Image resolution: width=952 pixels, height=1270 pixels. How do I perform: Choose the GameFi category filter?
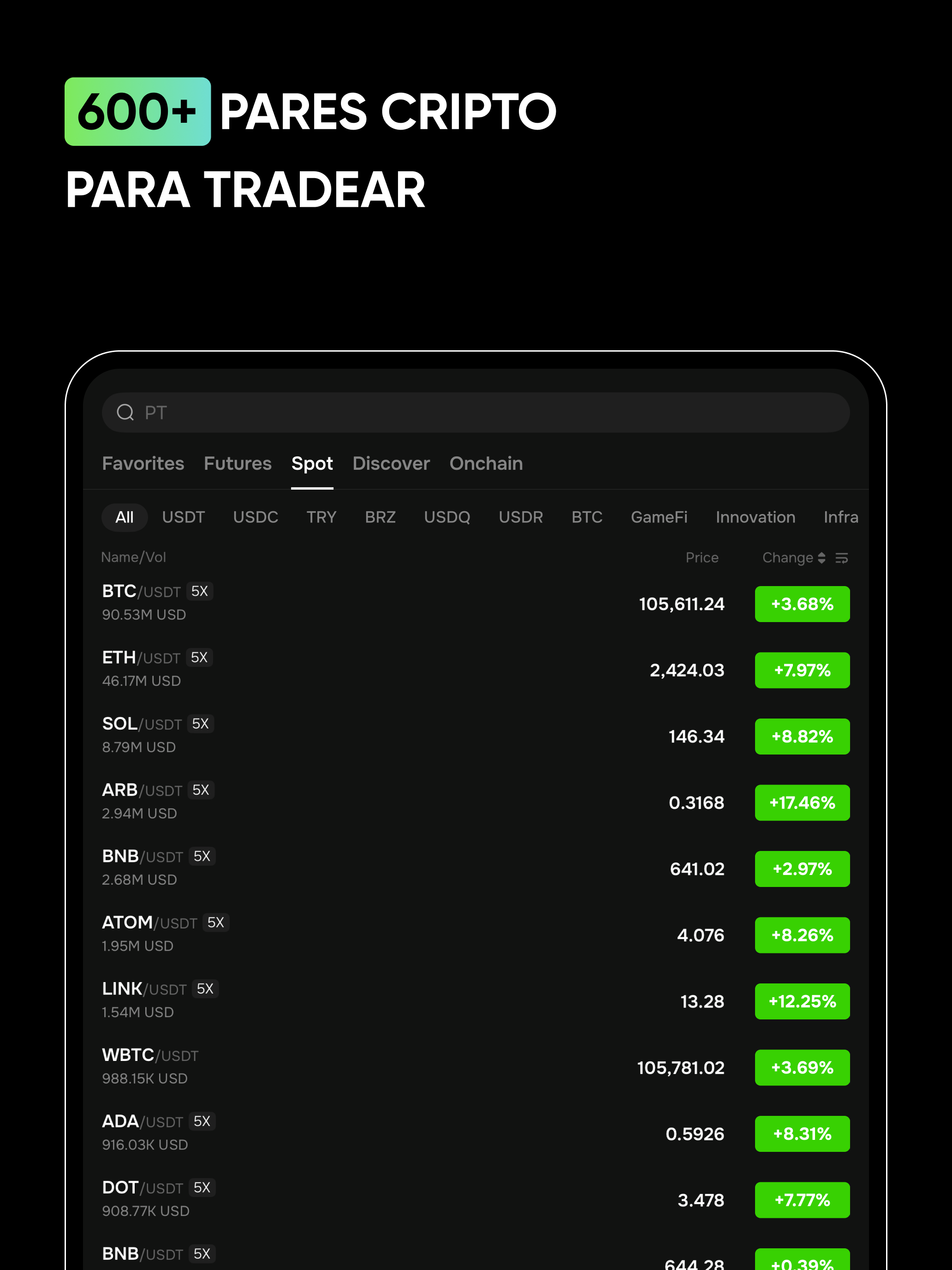659,517
